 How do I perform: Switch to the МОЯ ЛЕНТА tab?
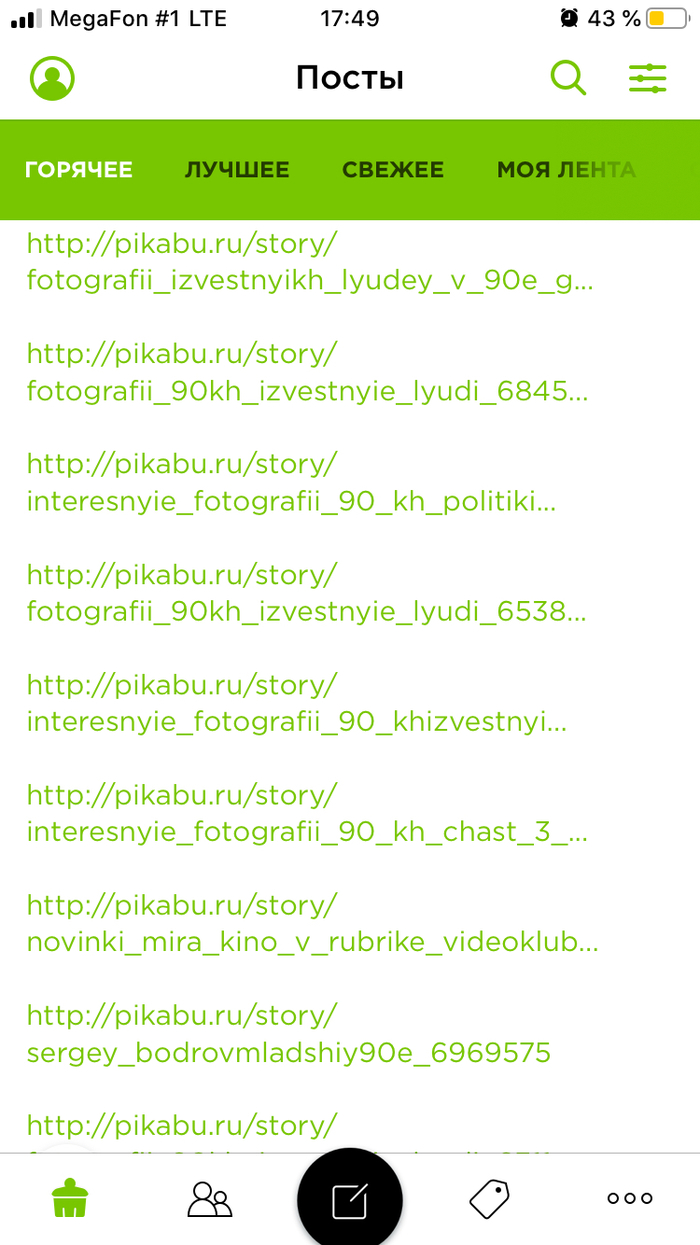(x=566, y=170)
